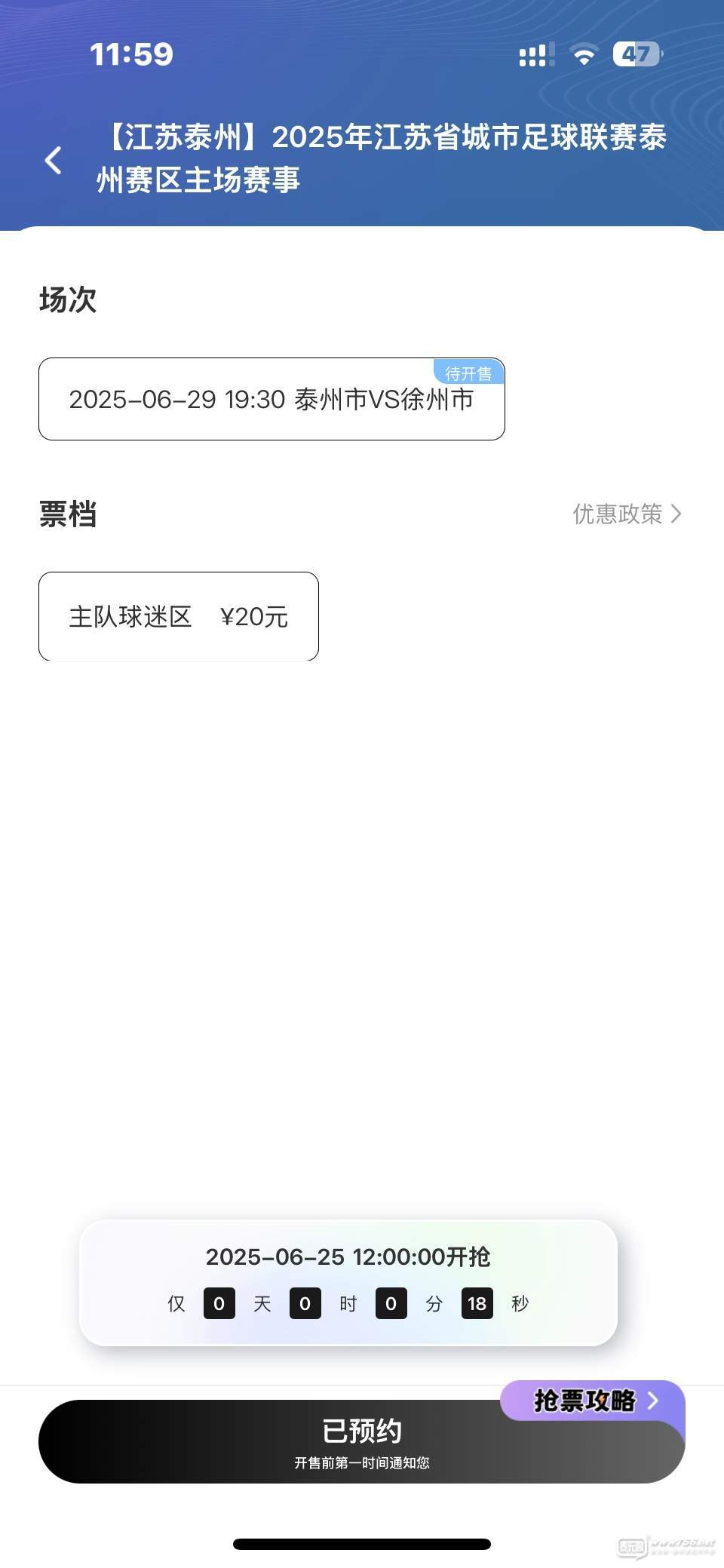Choose the 主队球迷区 ¥20元 ticket tier
724x1568 pixels.
(x=179, y=616)
